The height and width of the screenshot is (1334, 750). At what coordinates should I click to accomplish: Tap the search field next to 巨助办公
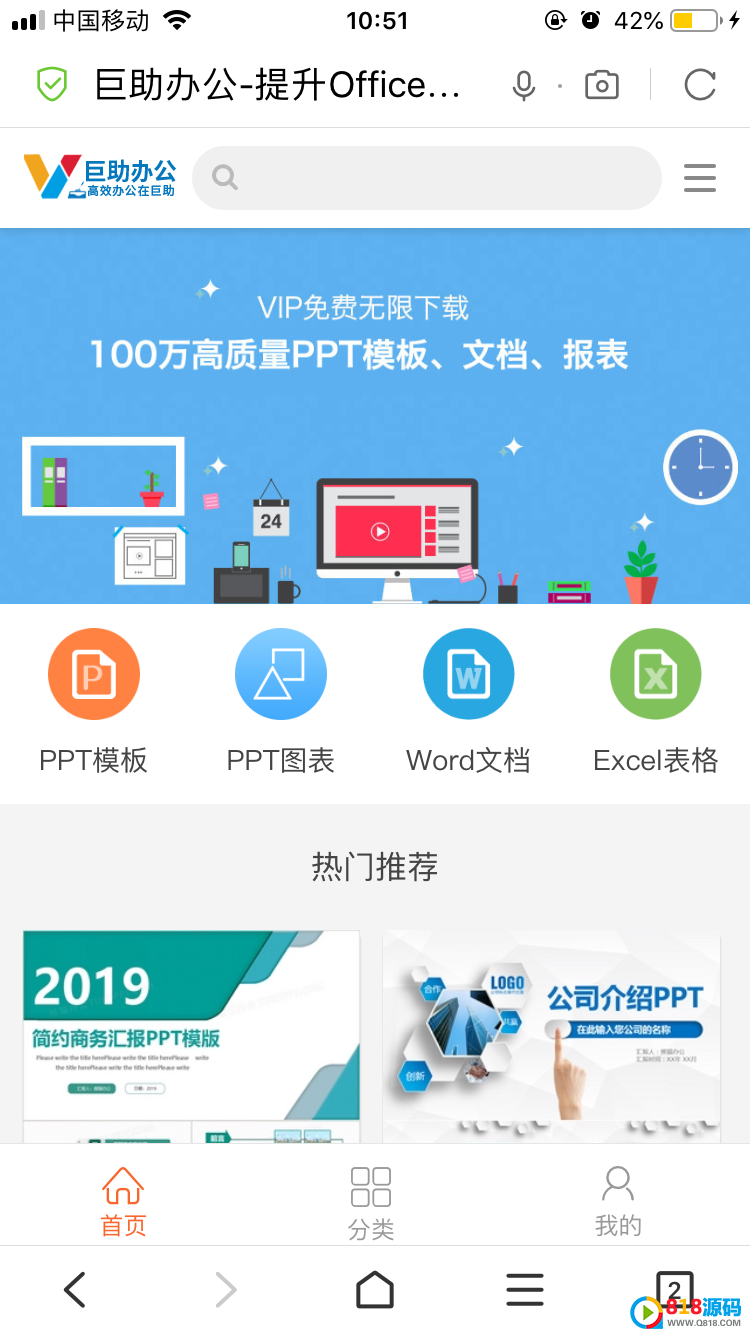427,178
